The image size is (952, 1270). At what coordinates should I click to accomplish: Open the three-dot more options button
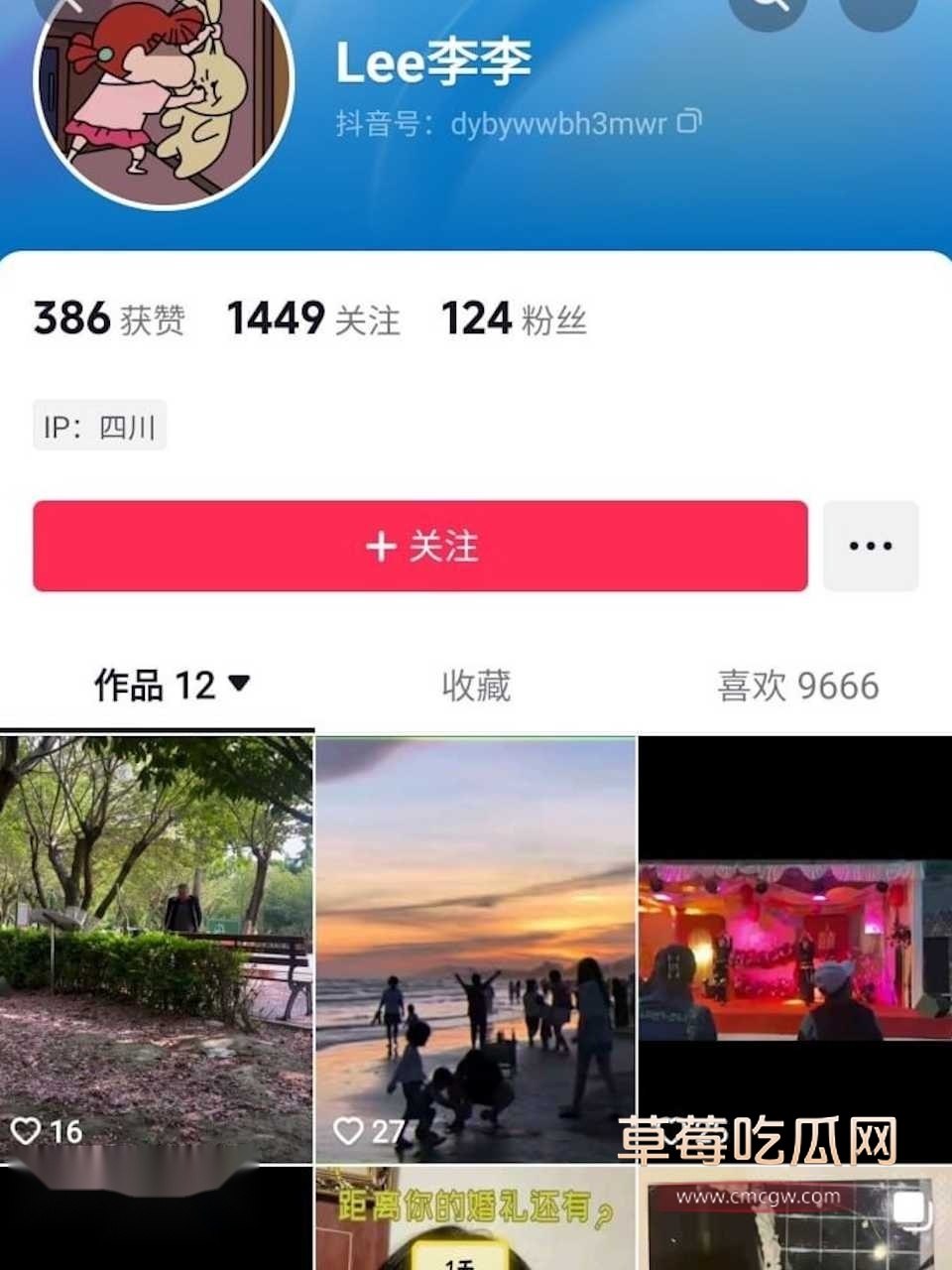871,547
